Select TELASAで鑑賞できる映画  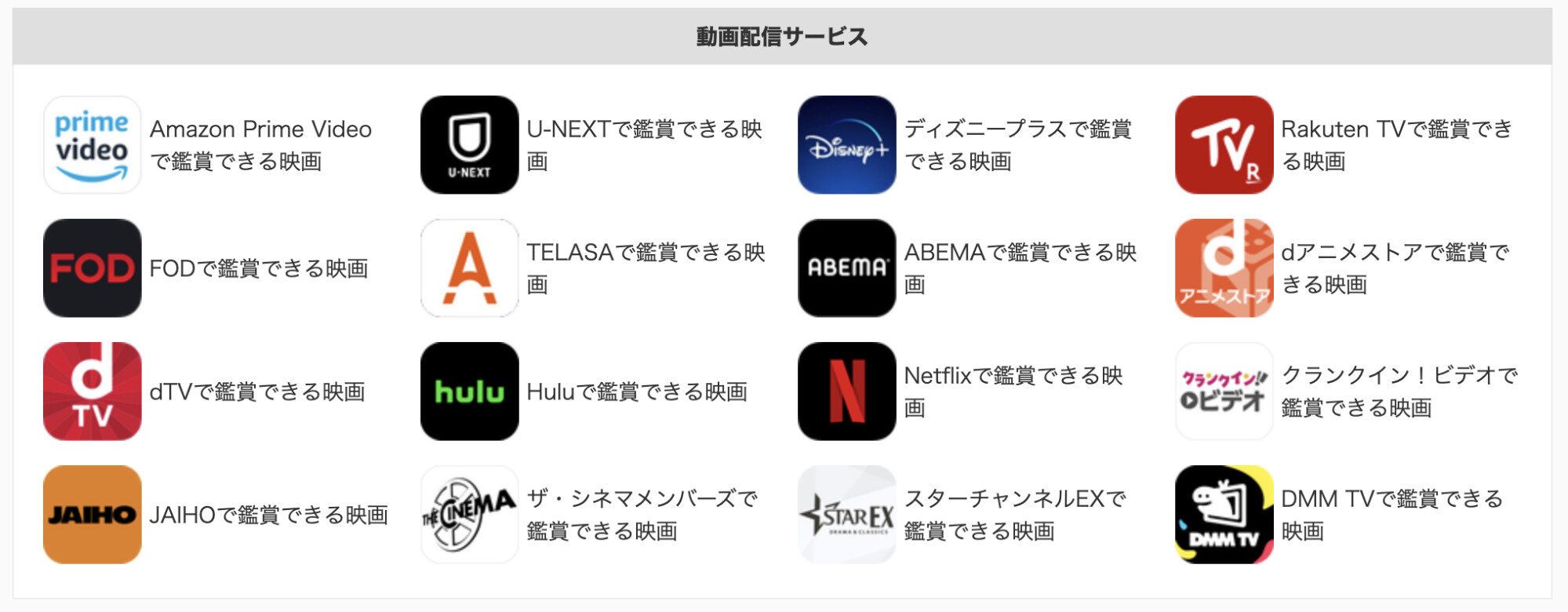point(645,268)
